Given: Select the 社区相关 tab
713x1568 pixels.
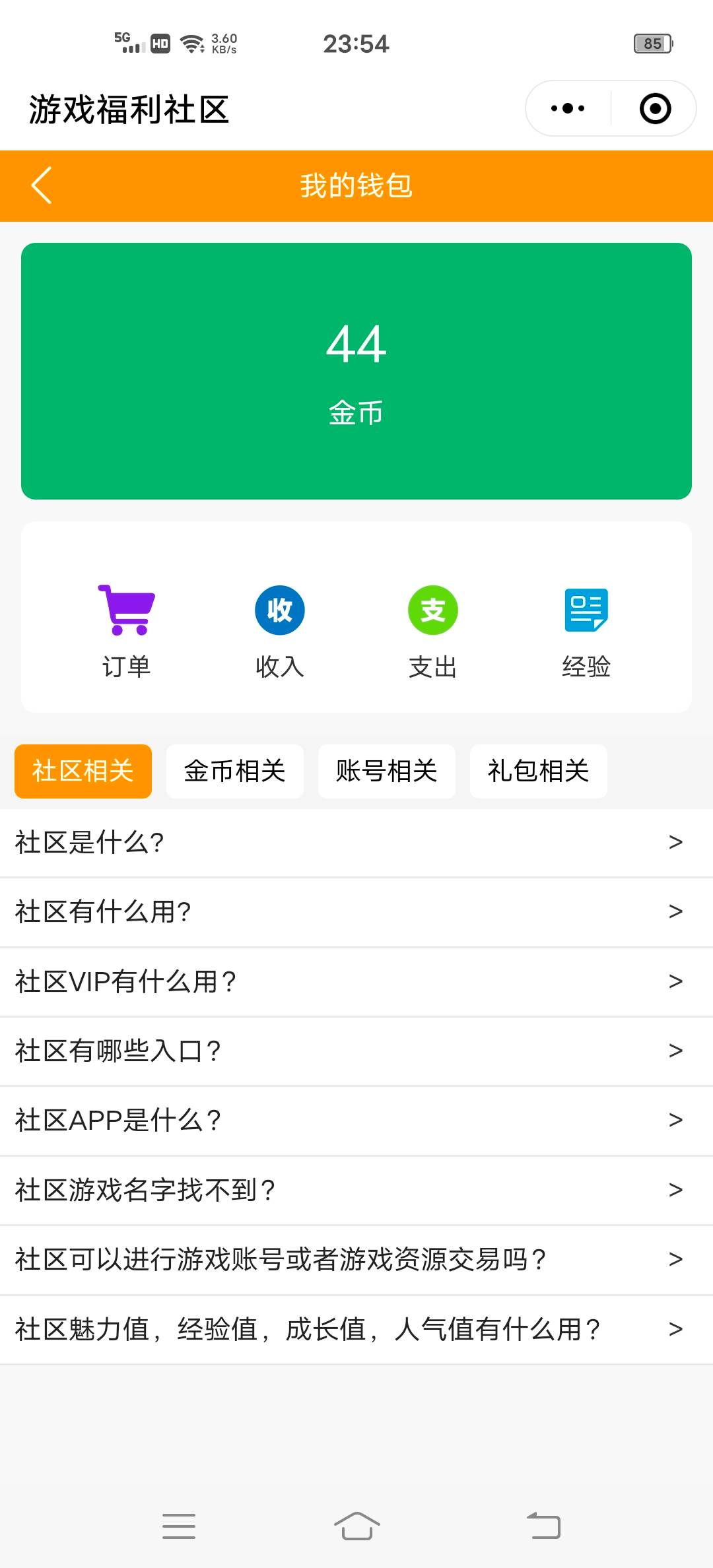Looking at the screenshot, I should [x=83, y=771].
